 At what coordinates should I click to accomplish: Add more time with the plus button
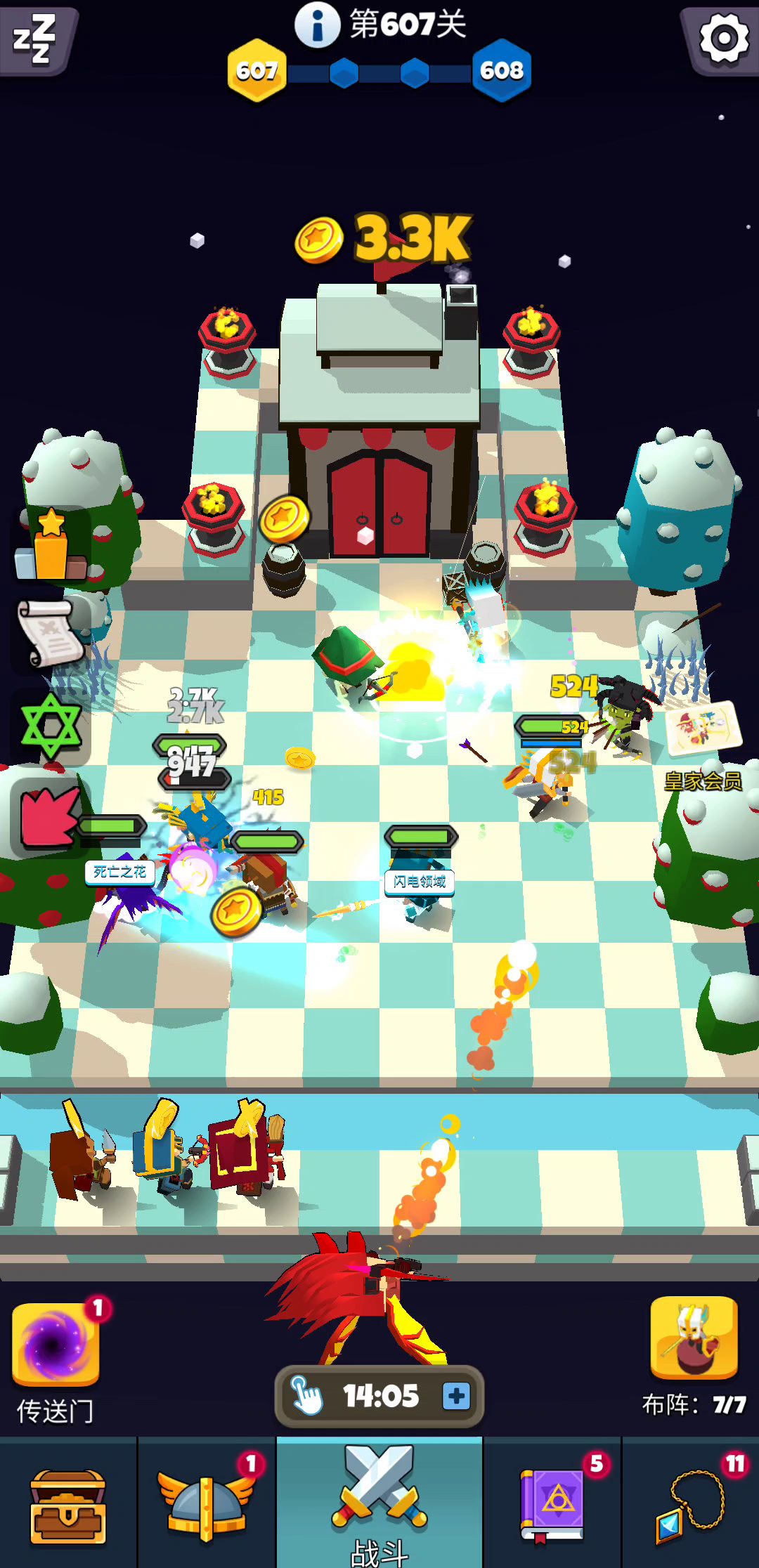(456, 1396)
